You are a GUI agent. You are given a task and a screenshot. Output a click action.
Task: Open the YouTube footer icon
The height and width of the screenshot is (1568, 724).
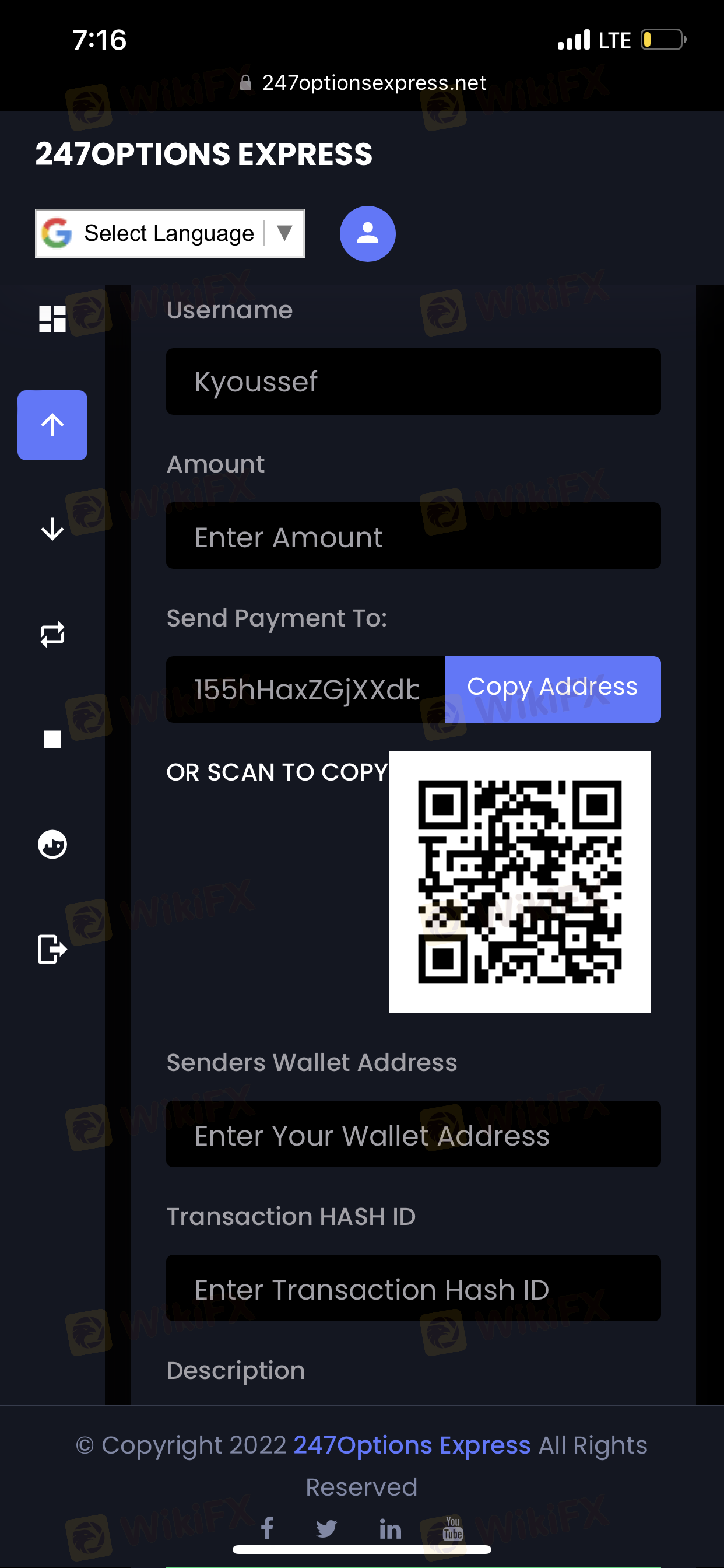[453, 1528]
